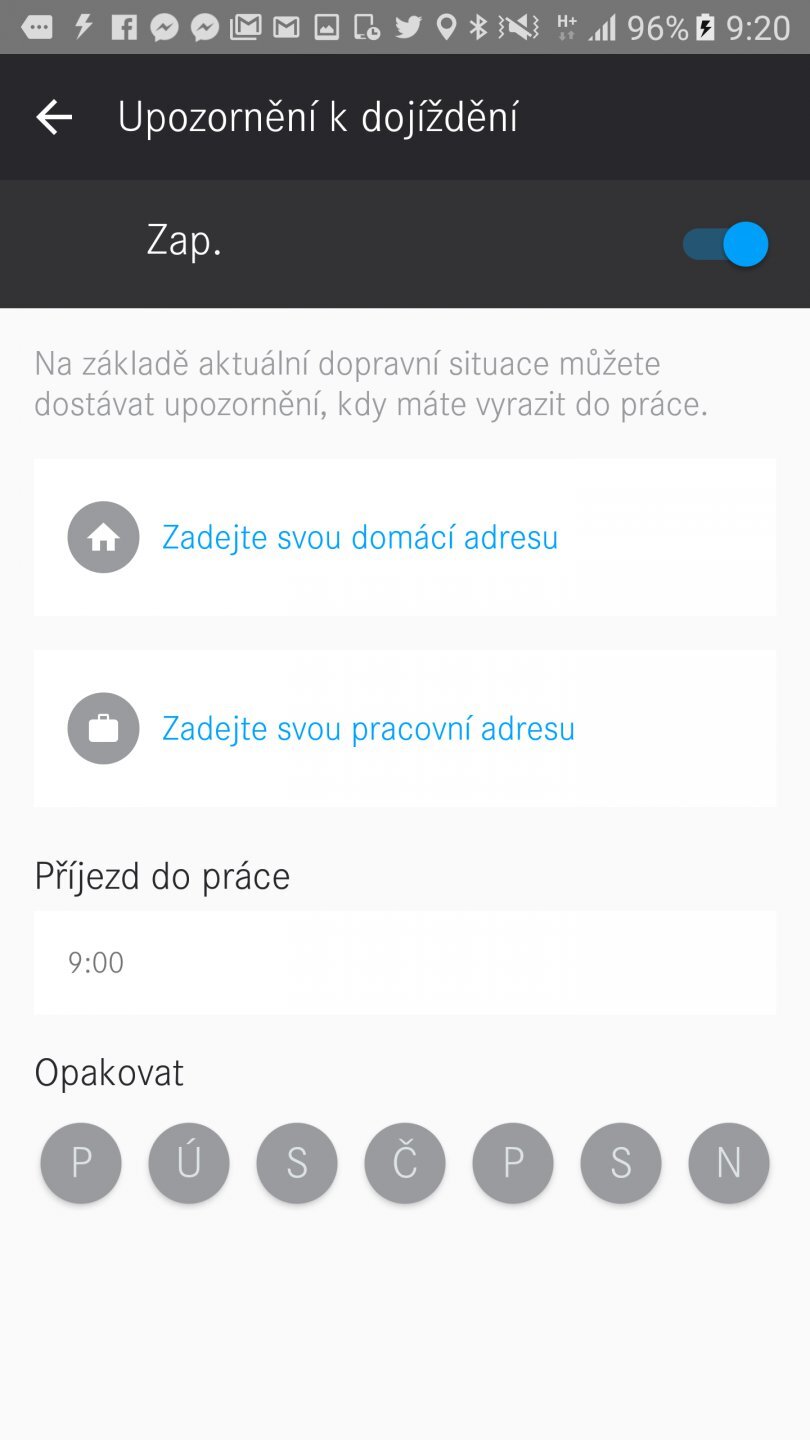This screenshot has height=1440, width=810.
Task: Select the Saturday (sobota) S day chip
Action: tap(621, 1163)
